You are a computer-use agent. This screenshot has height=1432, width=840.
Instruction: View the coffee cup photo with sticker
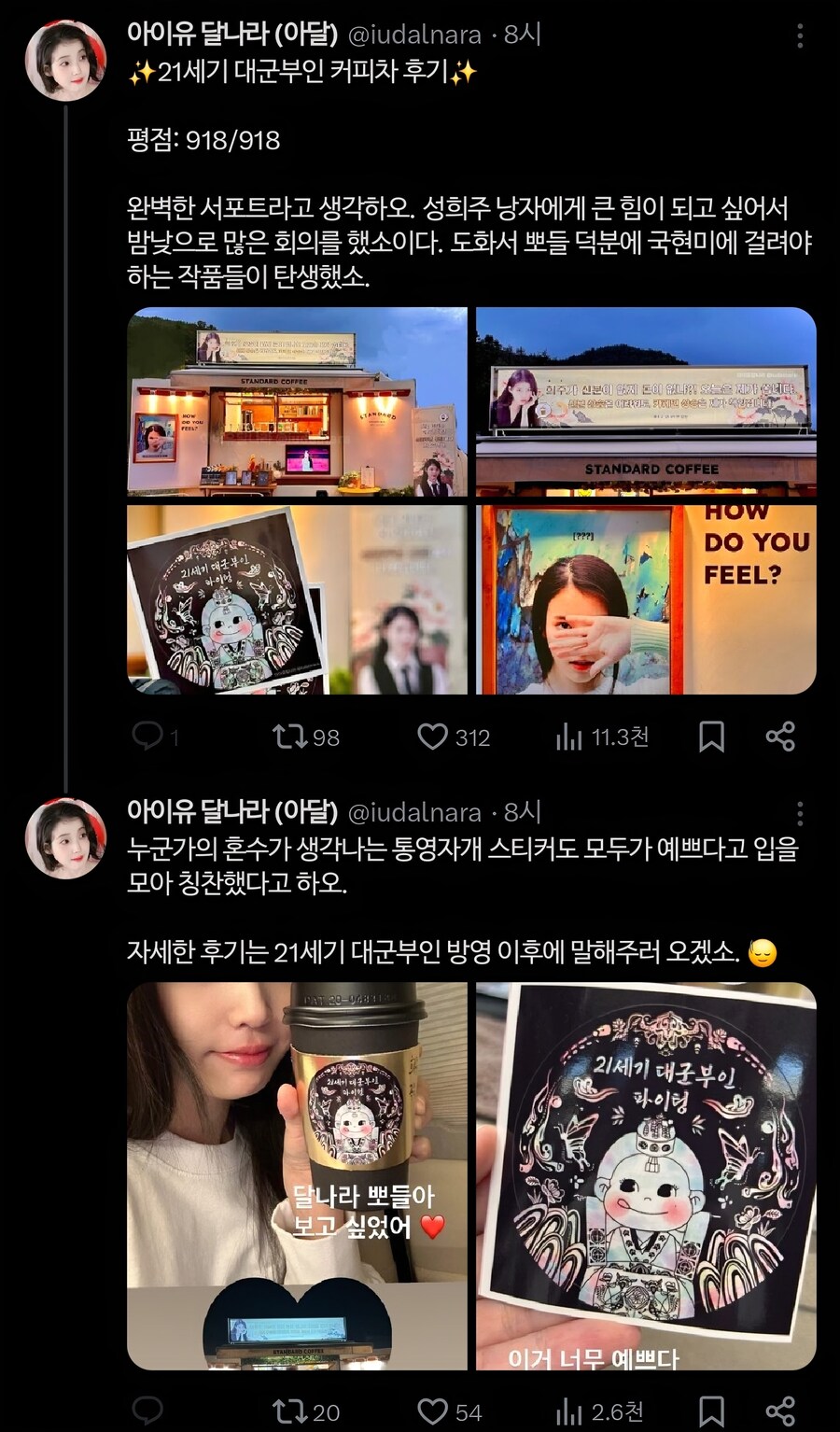pyautogui.click(x=297, y=1175)
